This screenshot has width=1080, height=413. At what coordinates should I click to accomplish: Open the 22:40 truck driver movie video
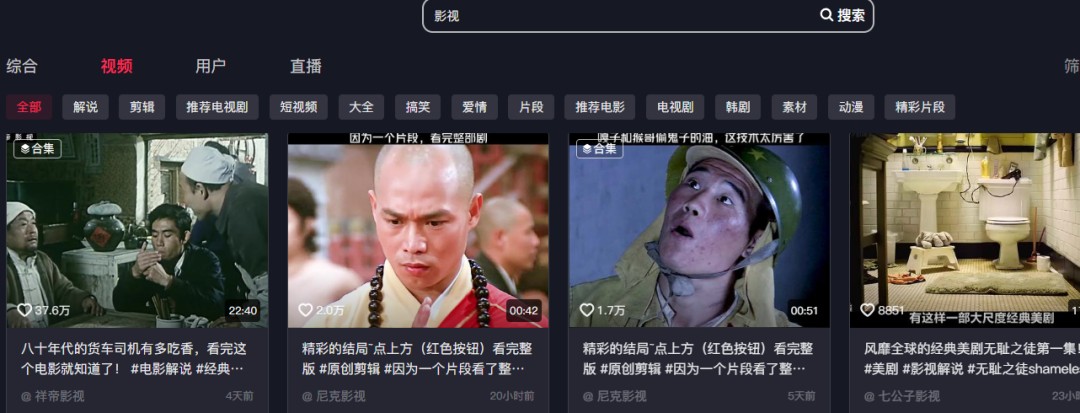[x=137, y=230]
